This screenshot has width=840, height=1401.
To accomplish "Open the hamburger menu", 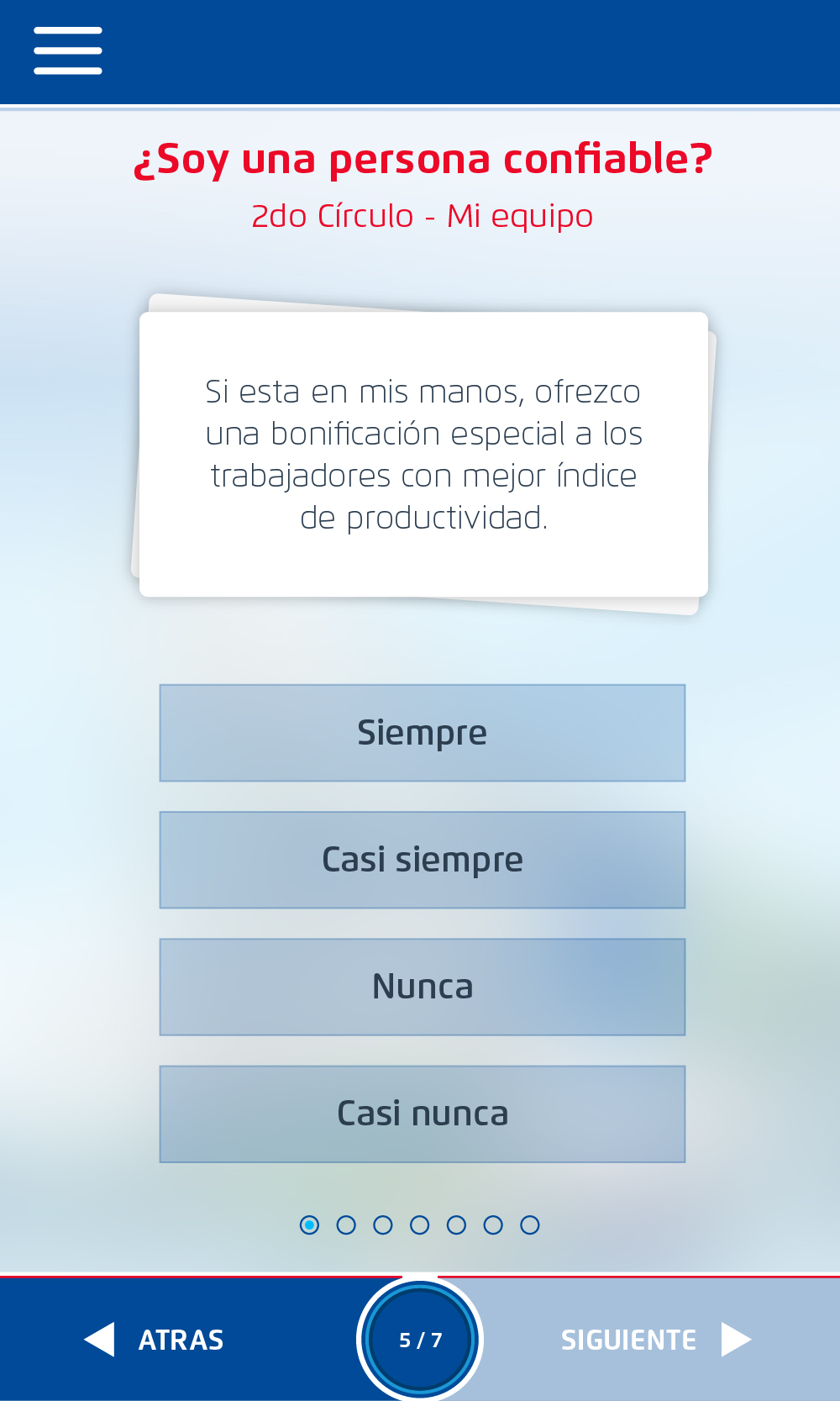I will tap(68, 50).
